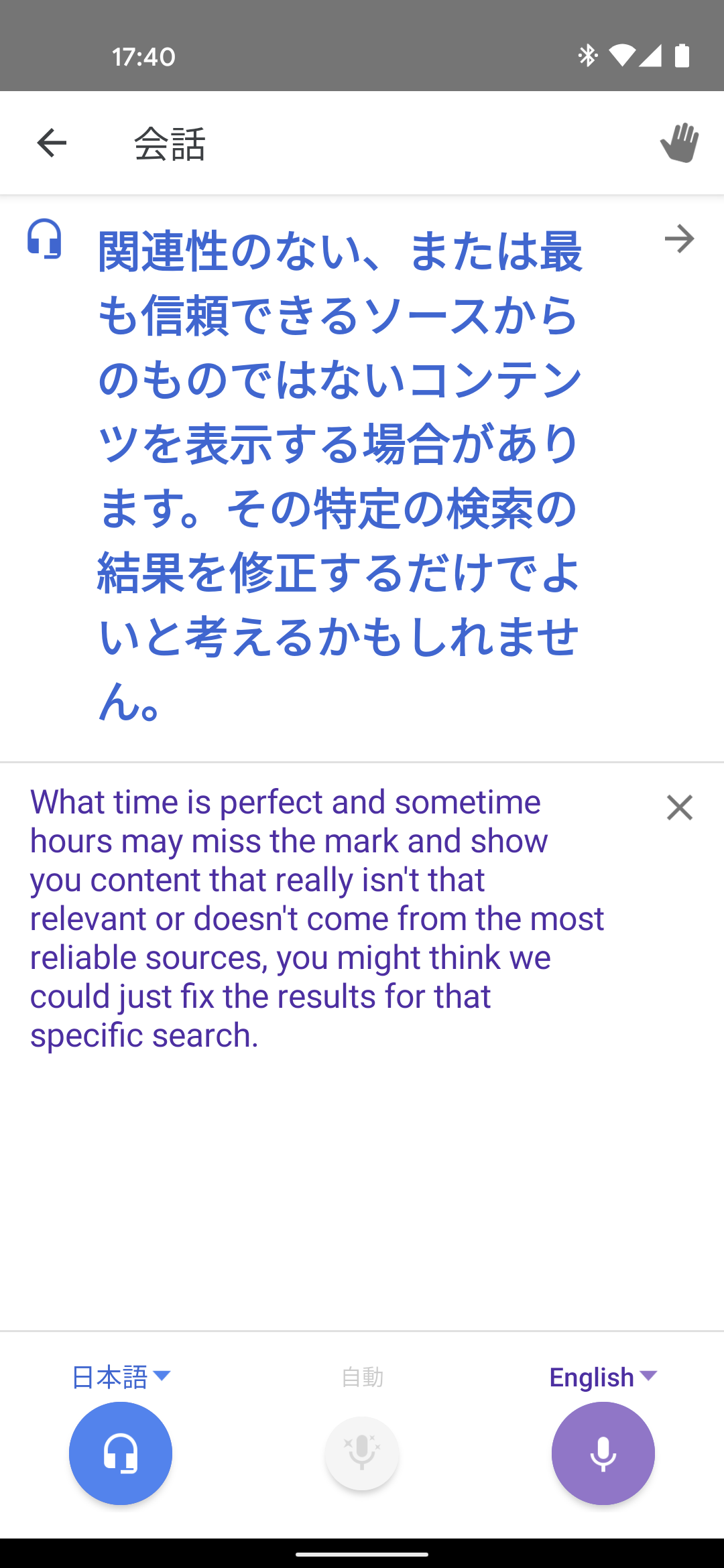Tap the purple English microphone button
The height and width of the screenshot is (1568, 724).
[603, 1453]
